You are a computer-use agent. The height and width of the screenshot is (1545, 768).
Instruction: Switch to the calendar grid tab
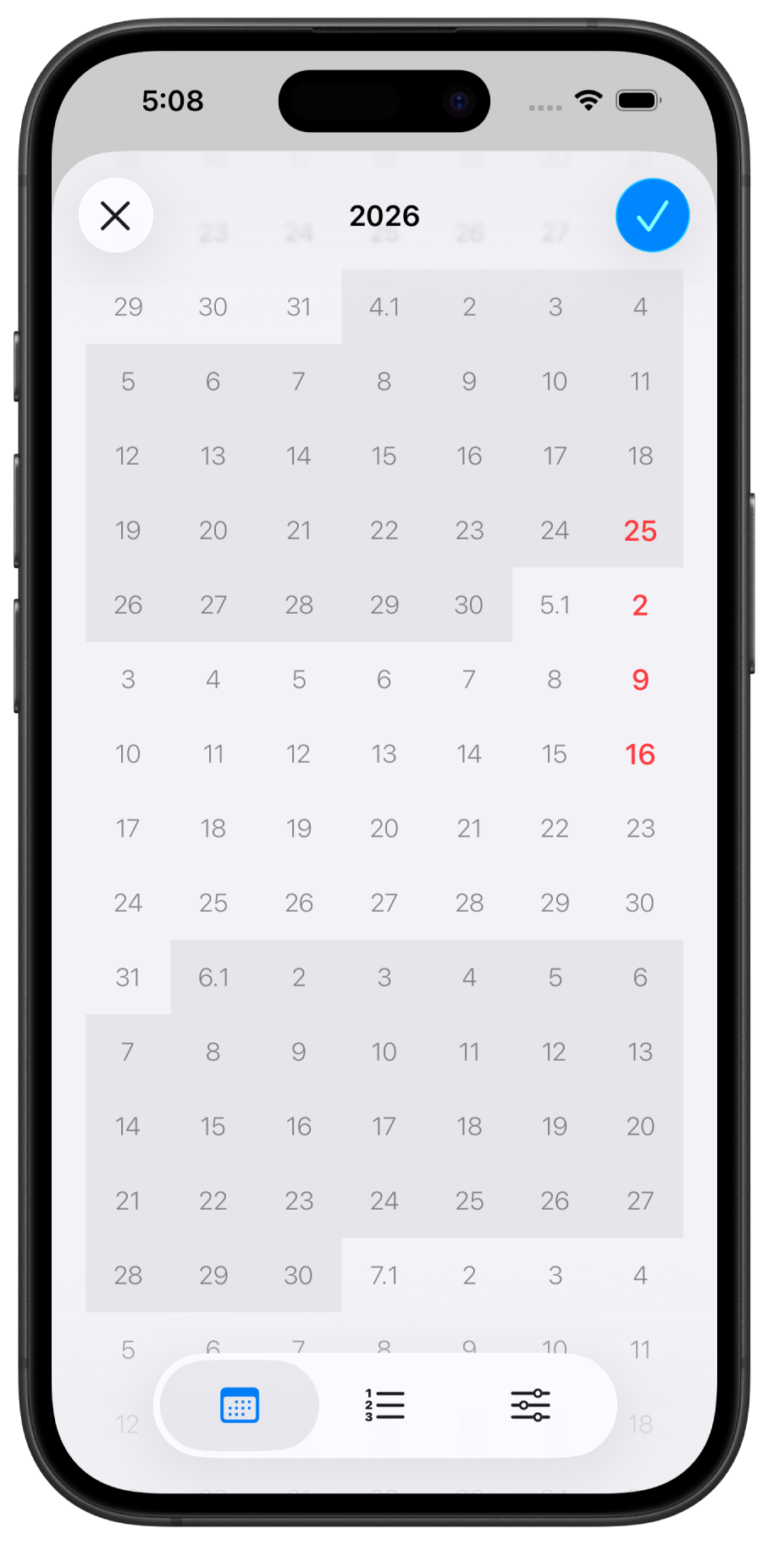240,1405
